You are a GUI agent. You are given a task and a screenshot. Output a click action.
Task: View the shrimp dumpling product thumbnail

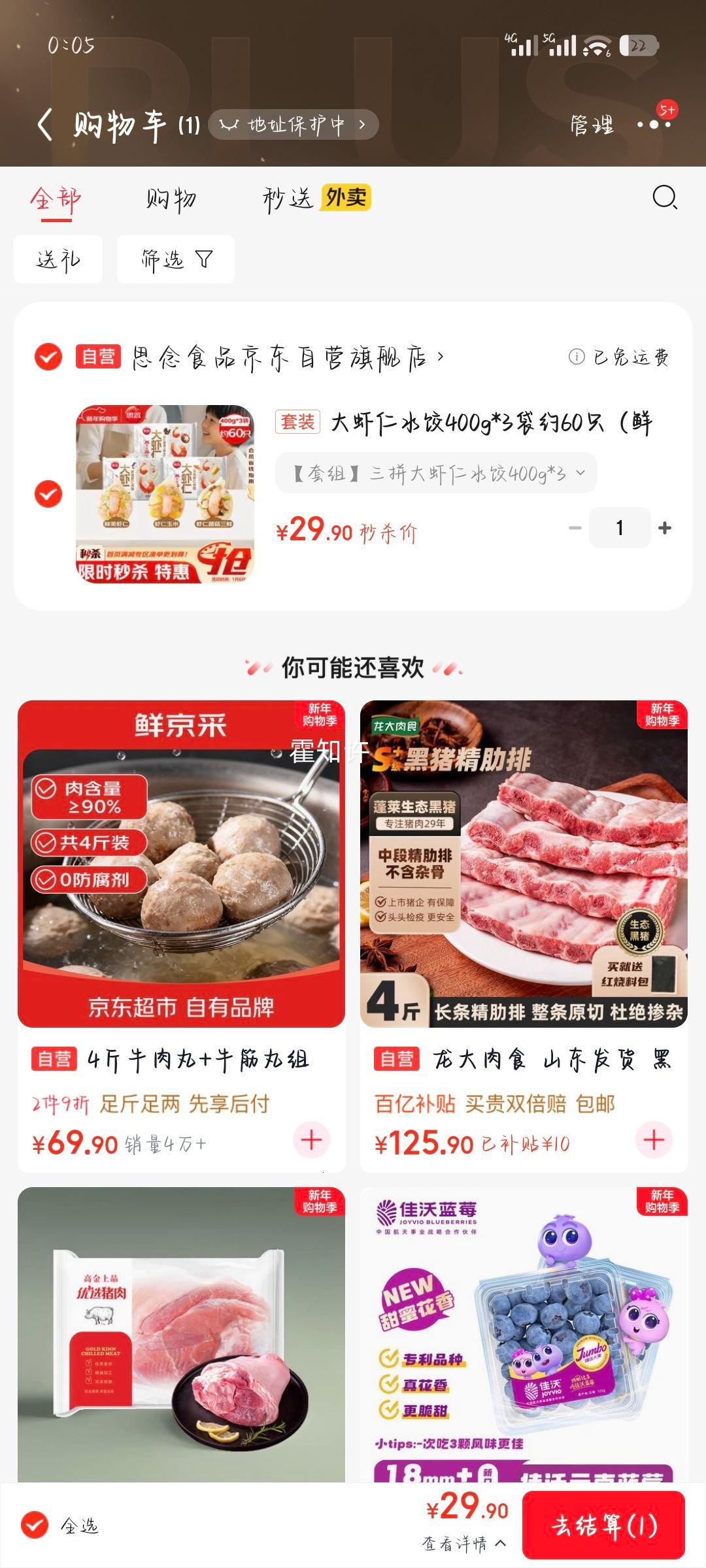[167, 493]
